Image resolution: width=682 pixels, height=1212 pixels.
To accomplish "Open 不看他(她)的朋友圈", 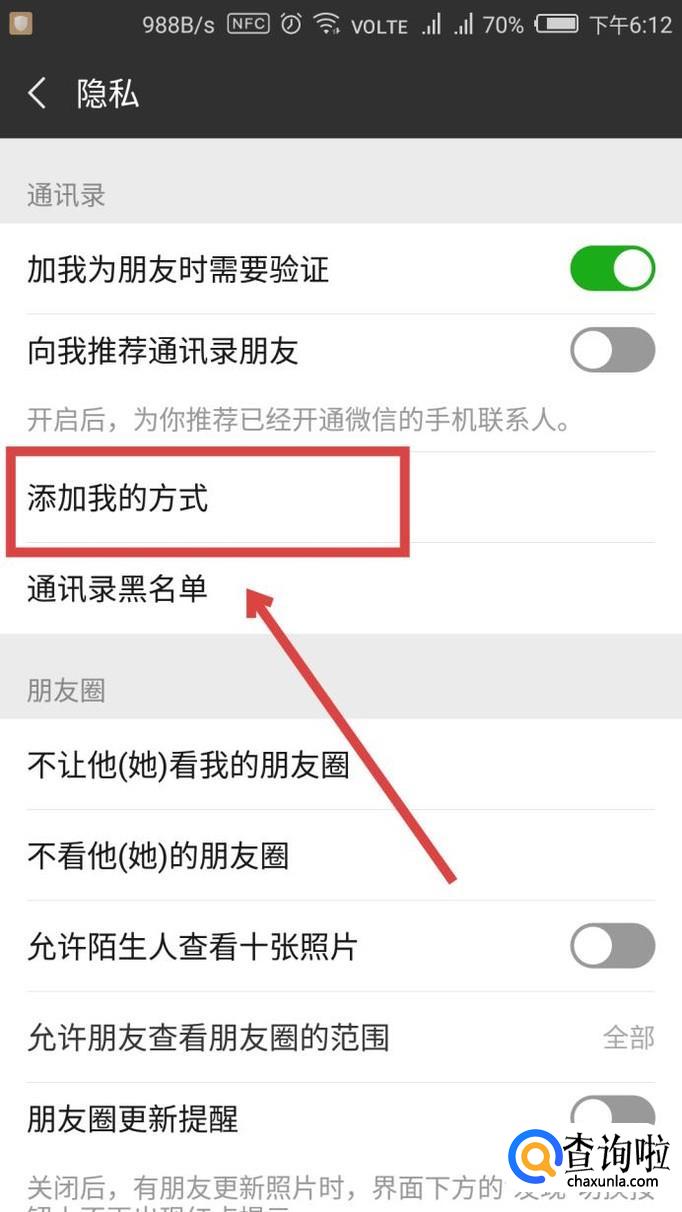I will 341,856.
